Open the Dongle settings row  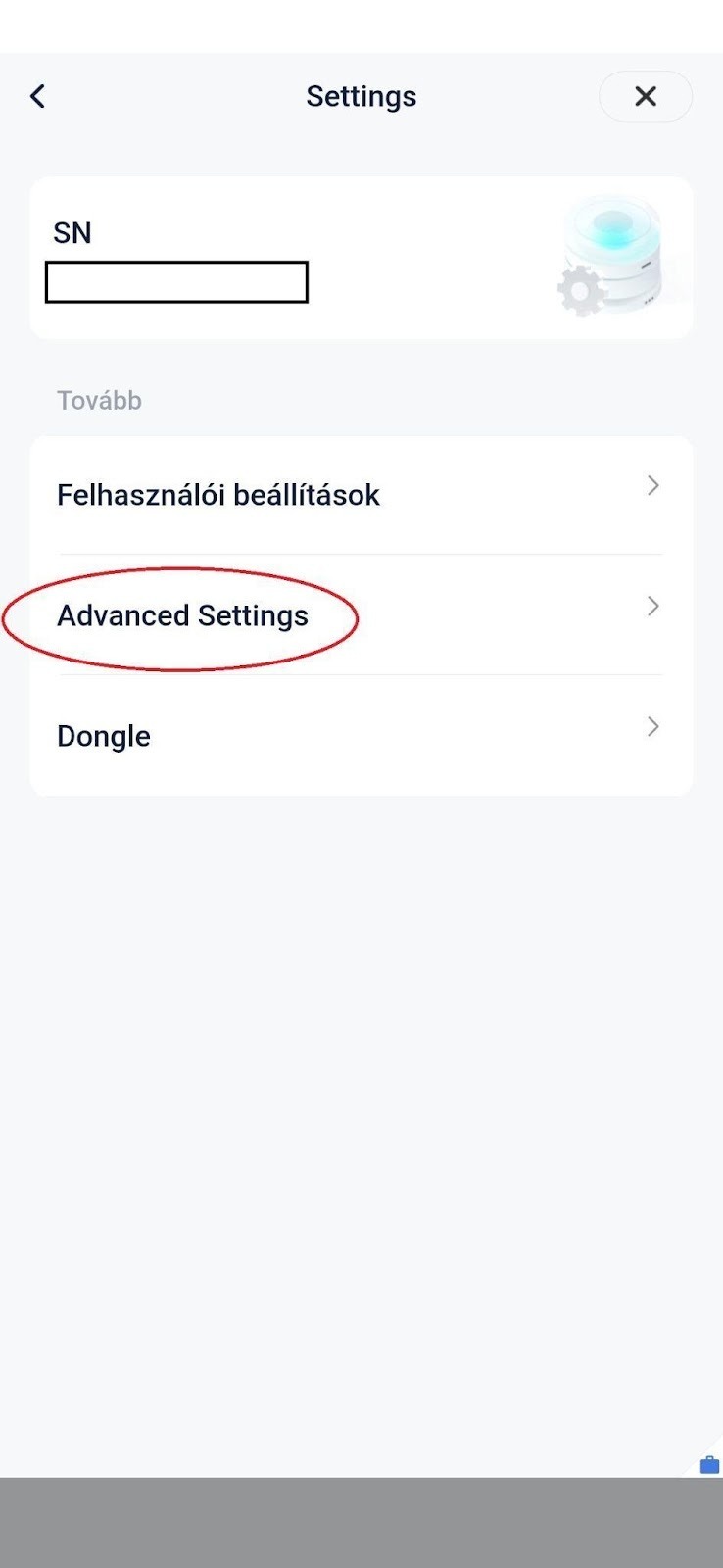[361, 736]
